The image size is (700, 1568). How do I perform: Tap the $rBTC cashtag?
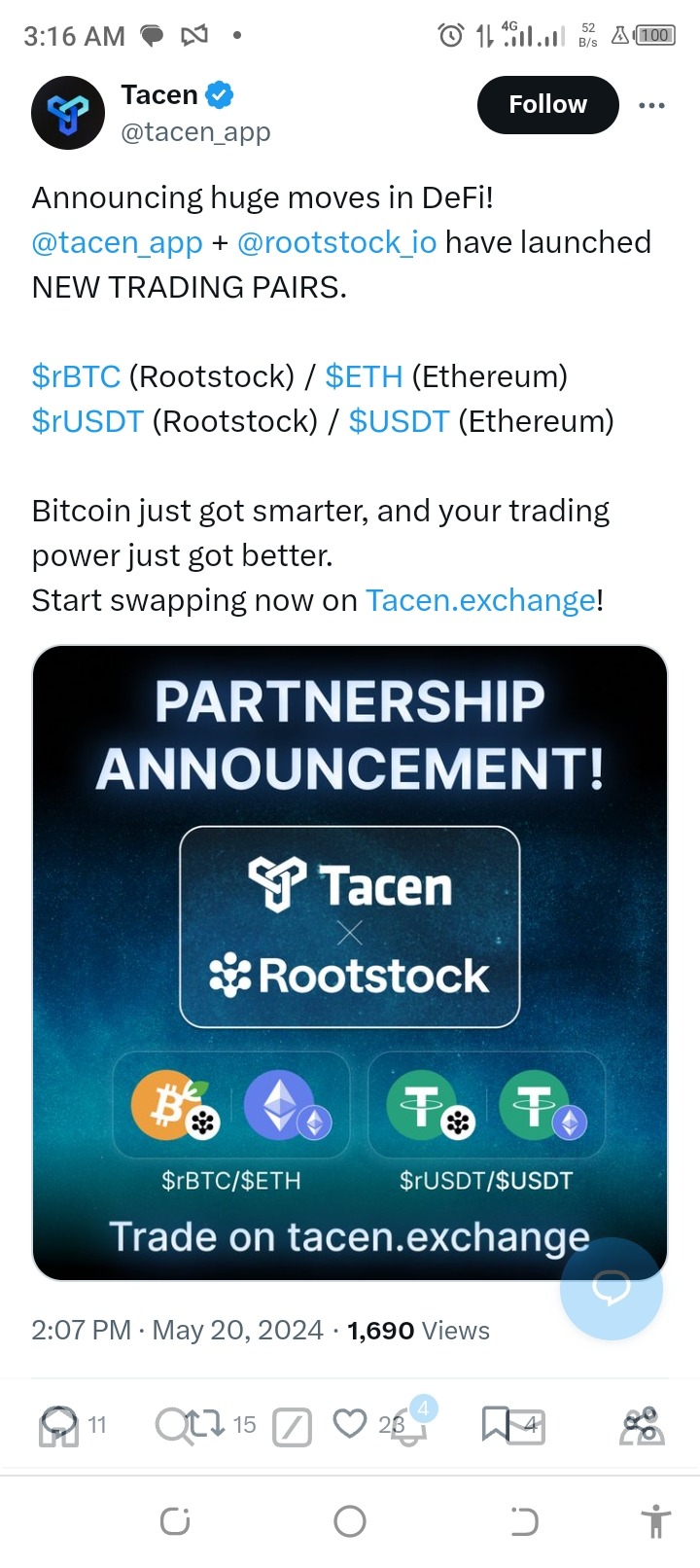point(76,375)
